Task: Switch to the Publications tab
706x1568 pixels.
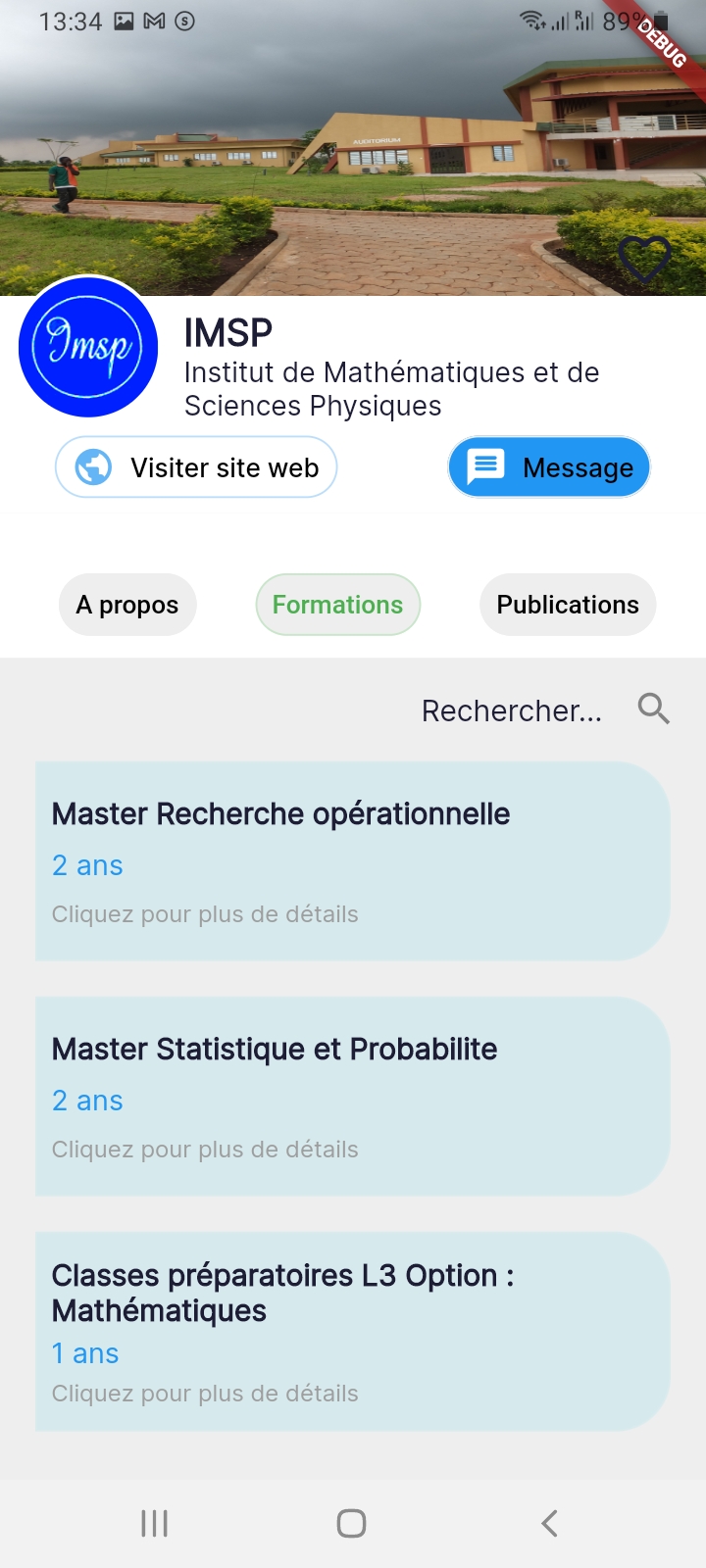Action: click(568, 605)
